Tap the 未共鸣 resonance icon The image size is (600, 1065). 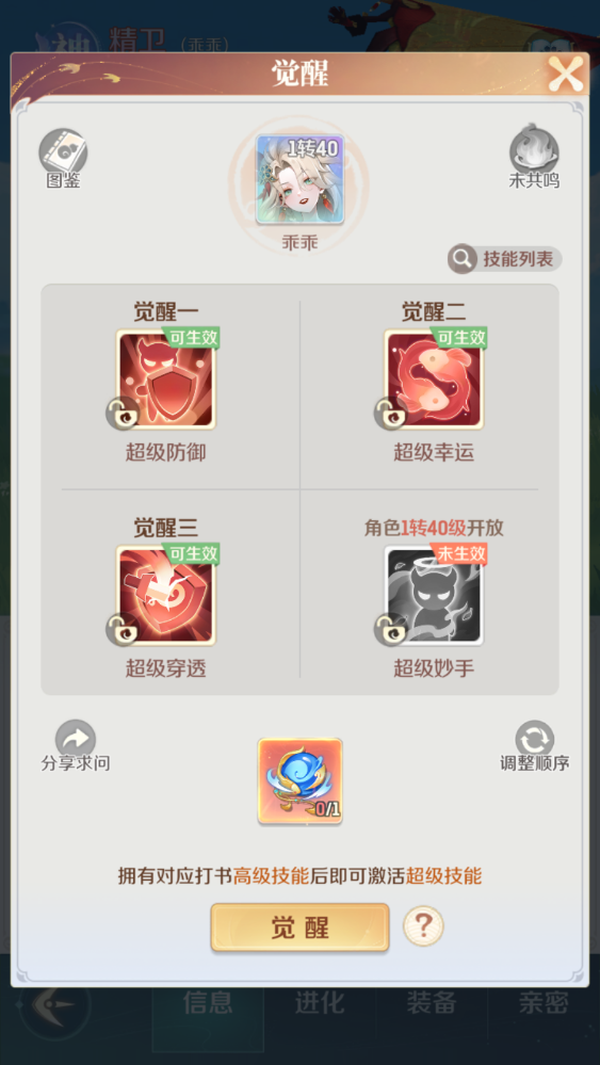[534, 155]
